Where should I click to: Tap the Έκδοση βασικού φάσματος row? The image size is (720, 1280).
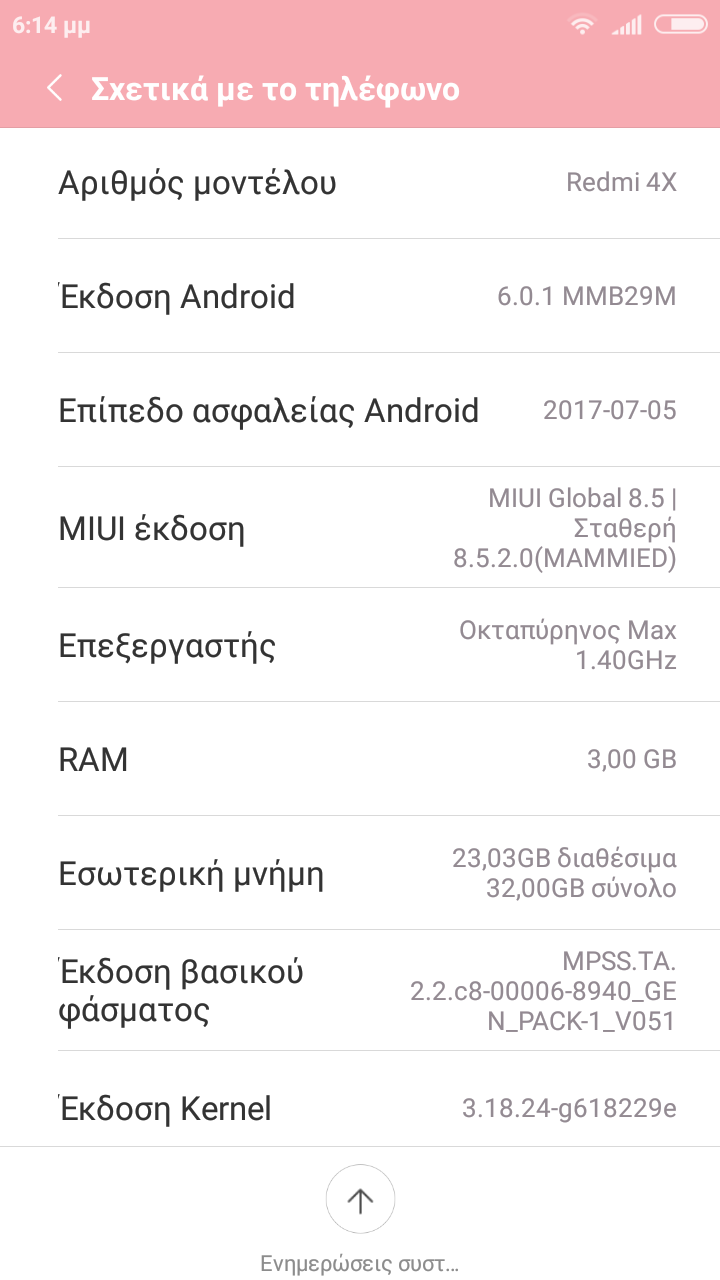[360, 990]
